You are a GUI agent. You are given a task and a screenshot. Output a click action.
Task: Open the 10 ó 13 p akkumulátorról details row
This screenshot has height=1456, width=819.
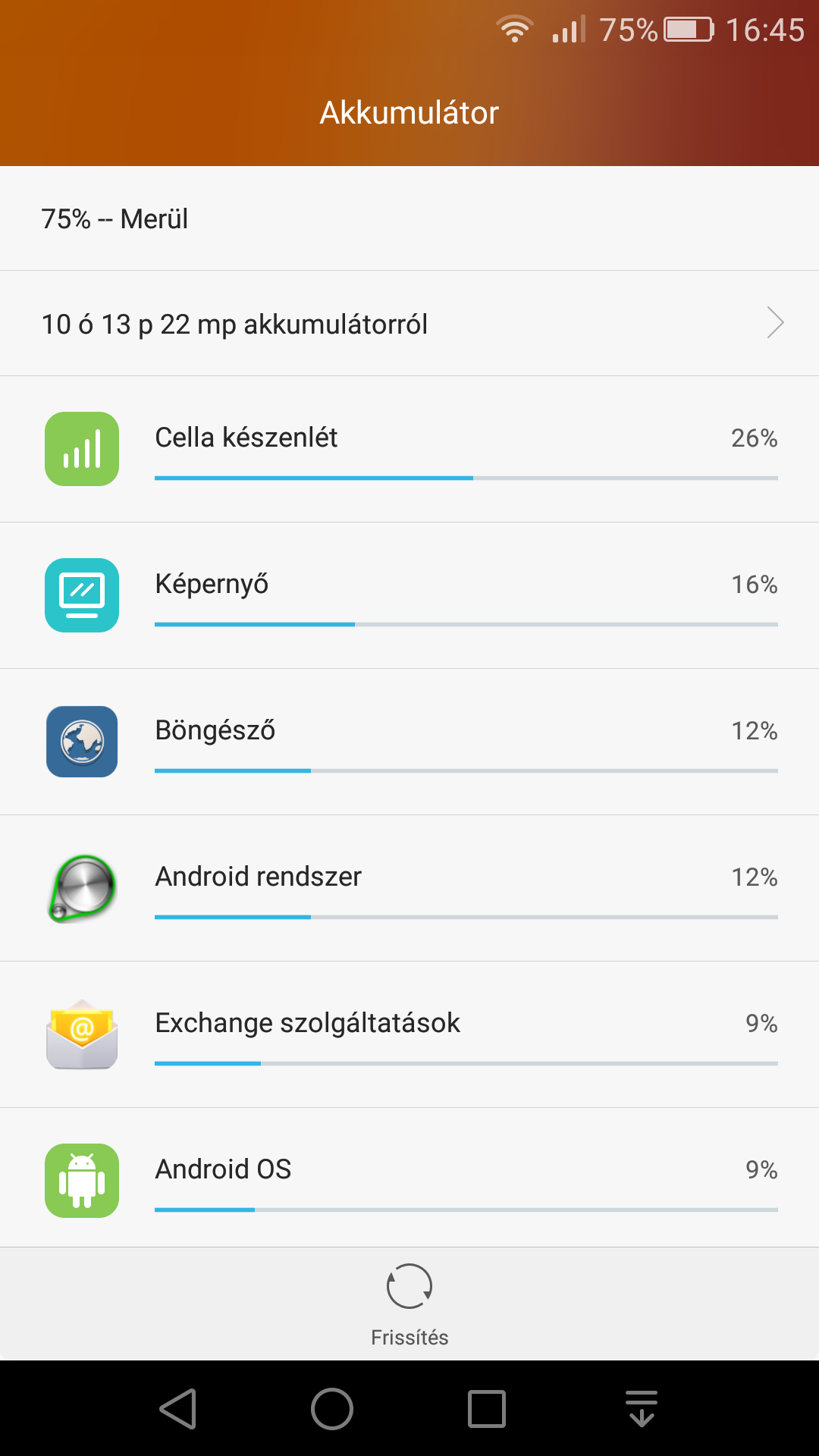coord(409,324)
